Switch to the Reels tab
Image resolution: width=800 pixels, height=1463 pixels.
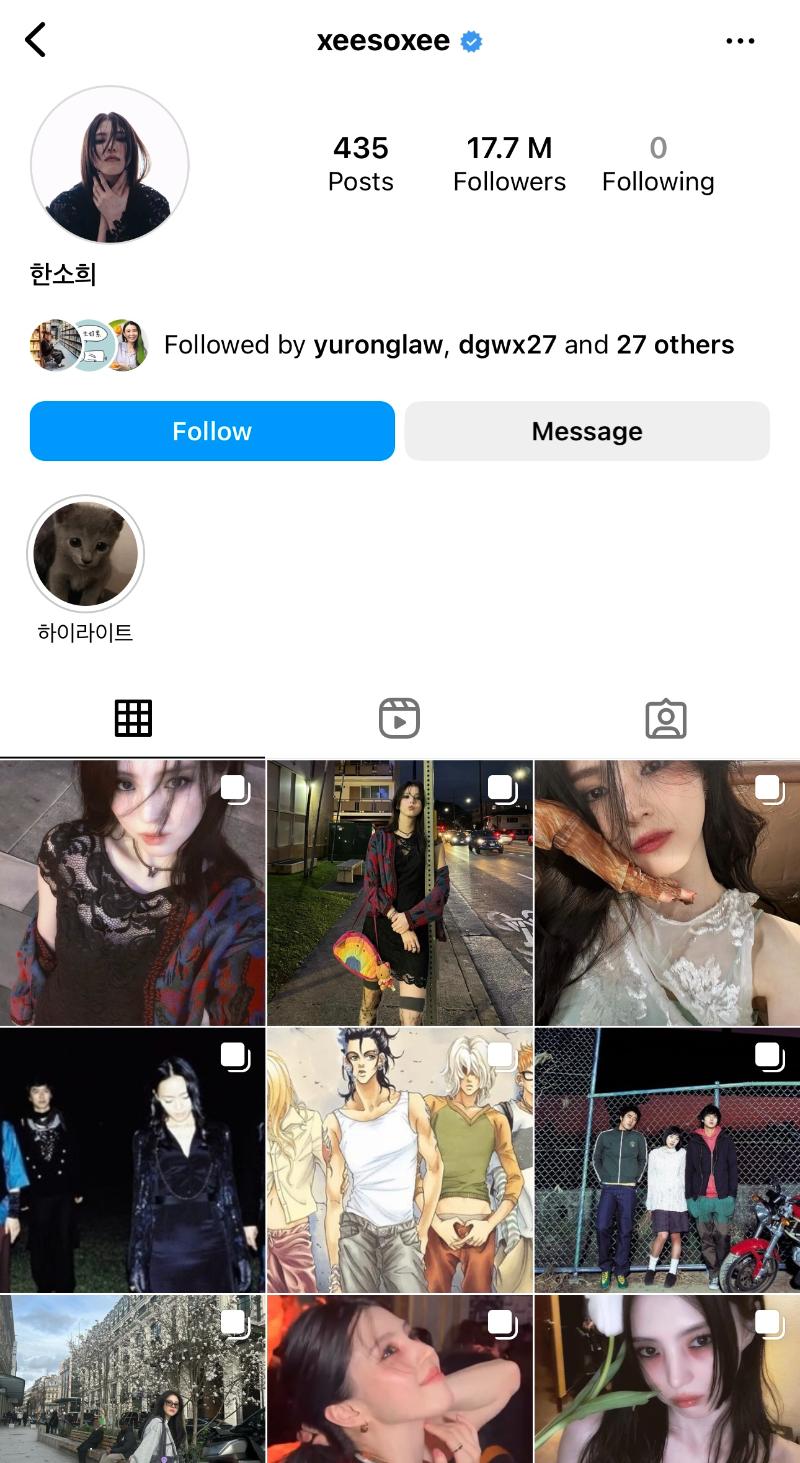399,718
